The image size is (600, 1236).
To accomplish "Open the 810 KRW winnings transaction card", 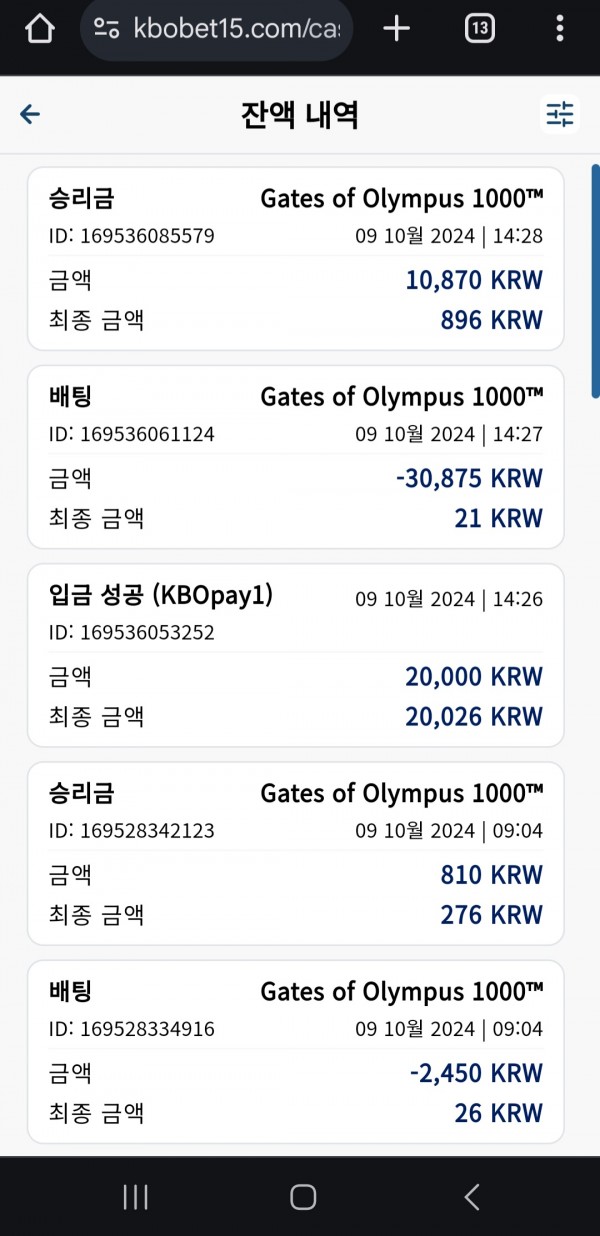I will coord(296,853).
